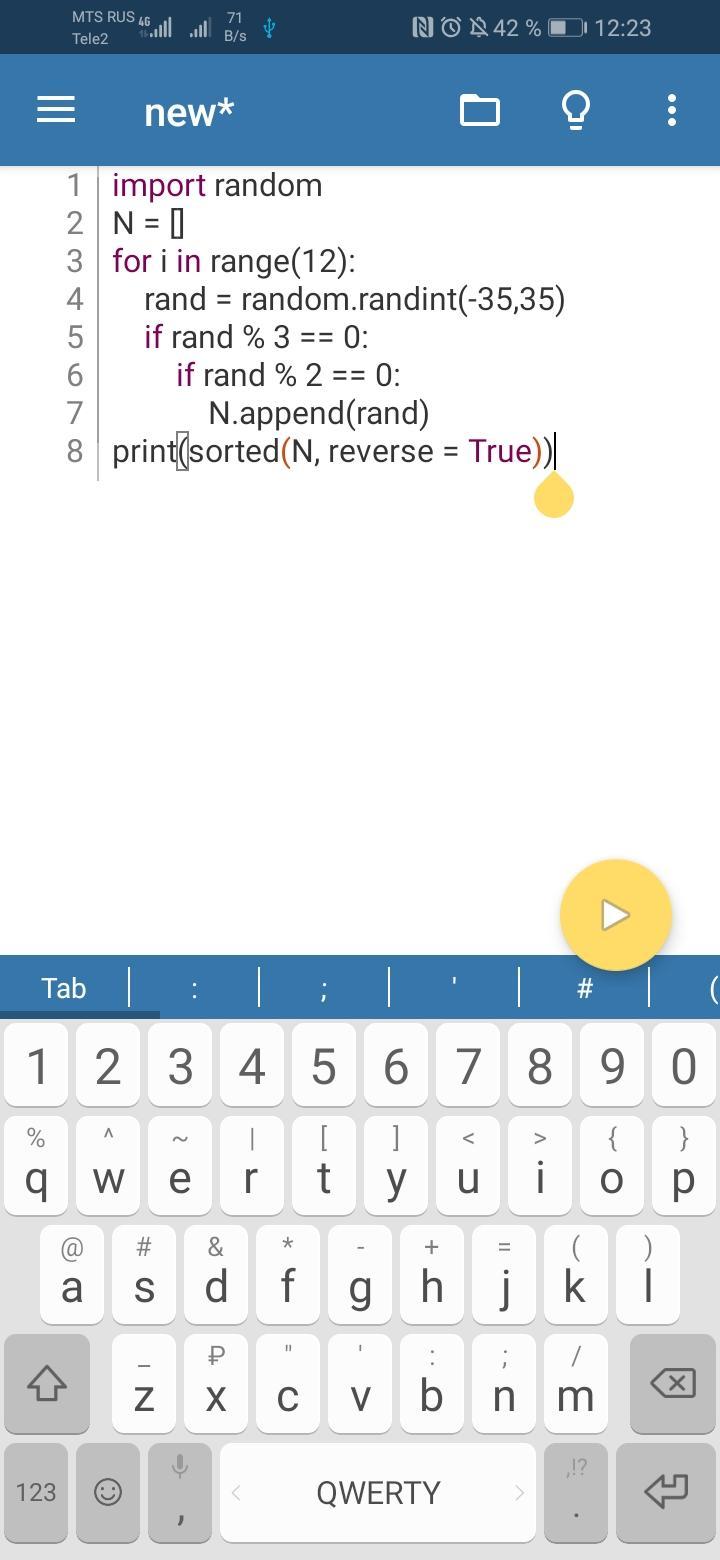Switch keyboard to 123 symbols

coord(36,1492)
